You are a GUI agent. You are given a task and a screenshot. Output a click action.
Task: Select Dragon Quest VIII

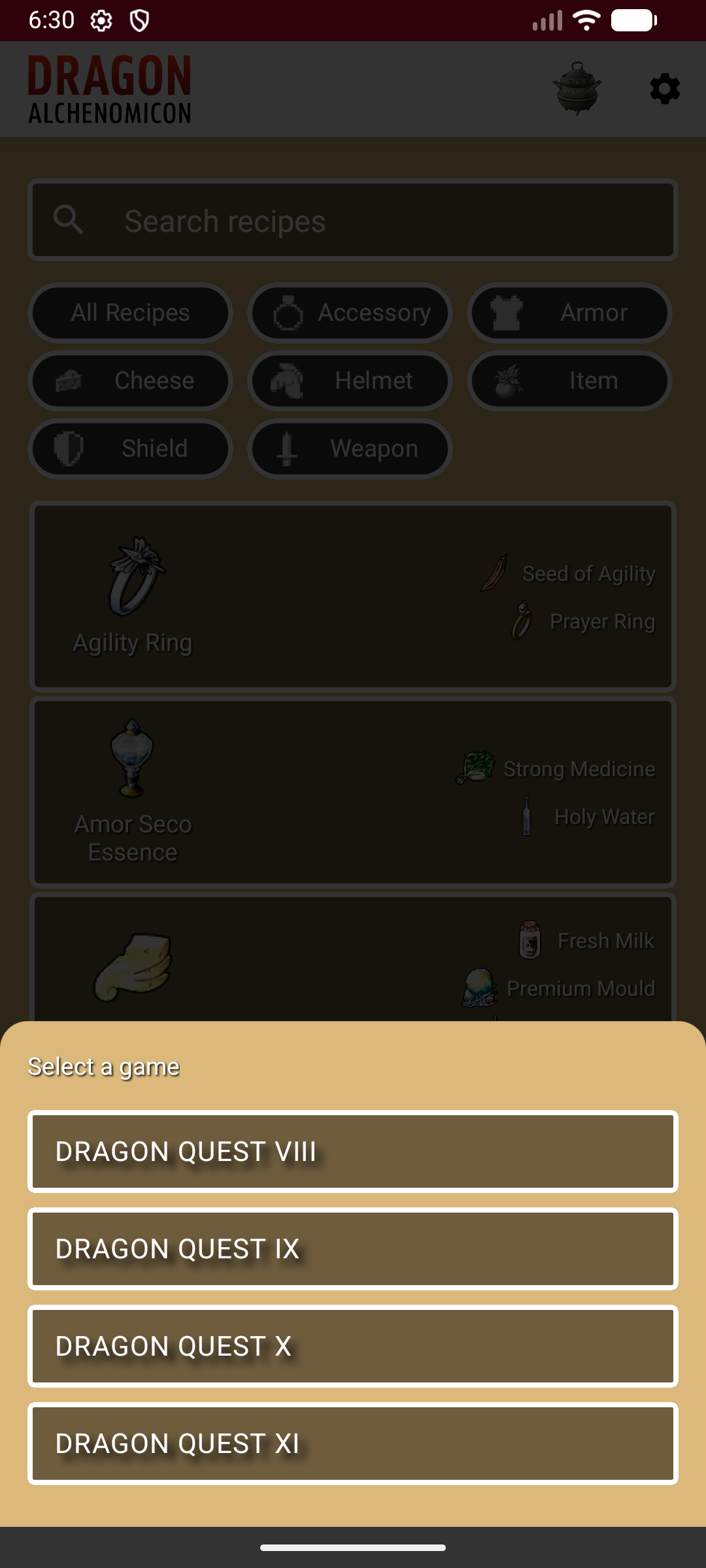click(353, 1151)
